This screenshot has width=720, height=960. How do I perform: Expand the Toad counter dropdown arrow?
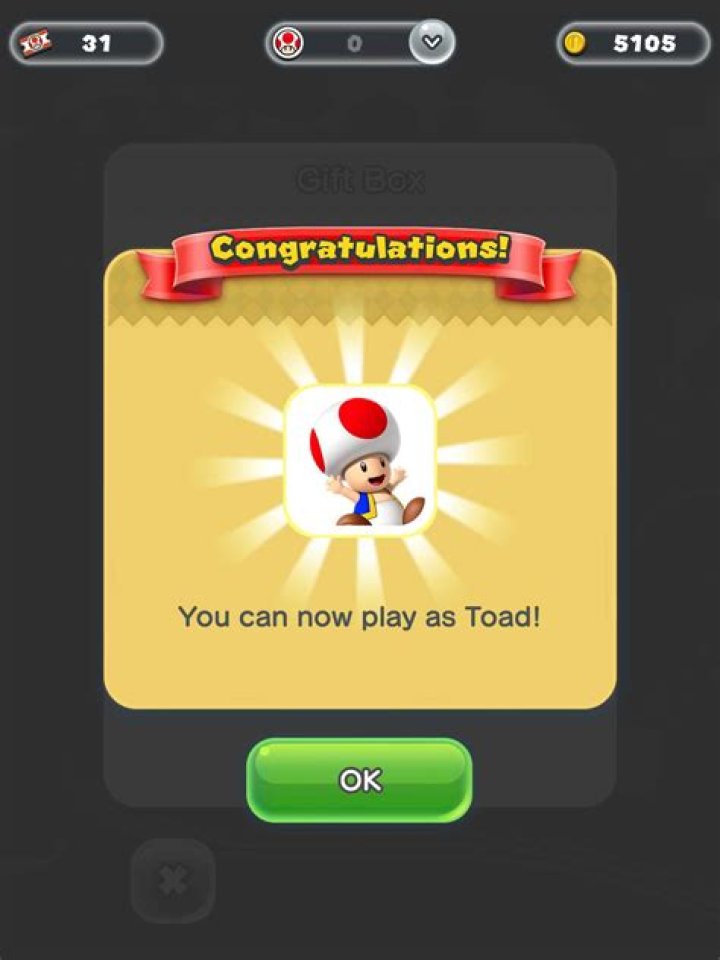click(x=431, y=43)
